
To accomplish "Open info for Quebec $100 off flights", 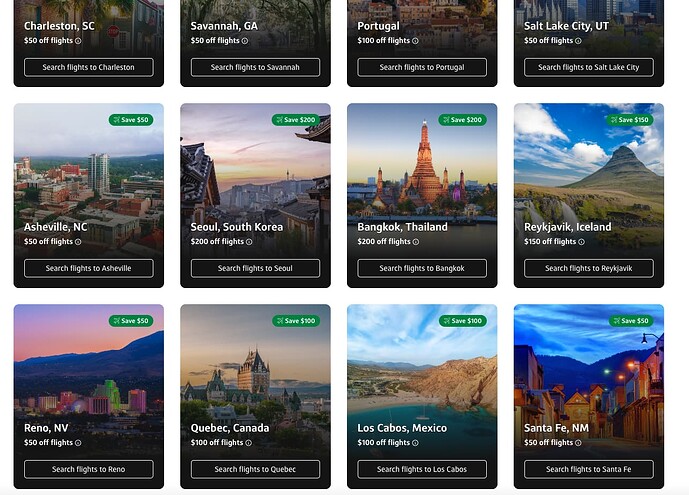I will (x=249, y=443).
